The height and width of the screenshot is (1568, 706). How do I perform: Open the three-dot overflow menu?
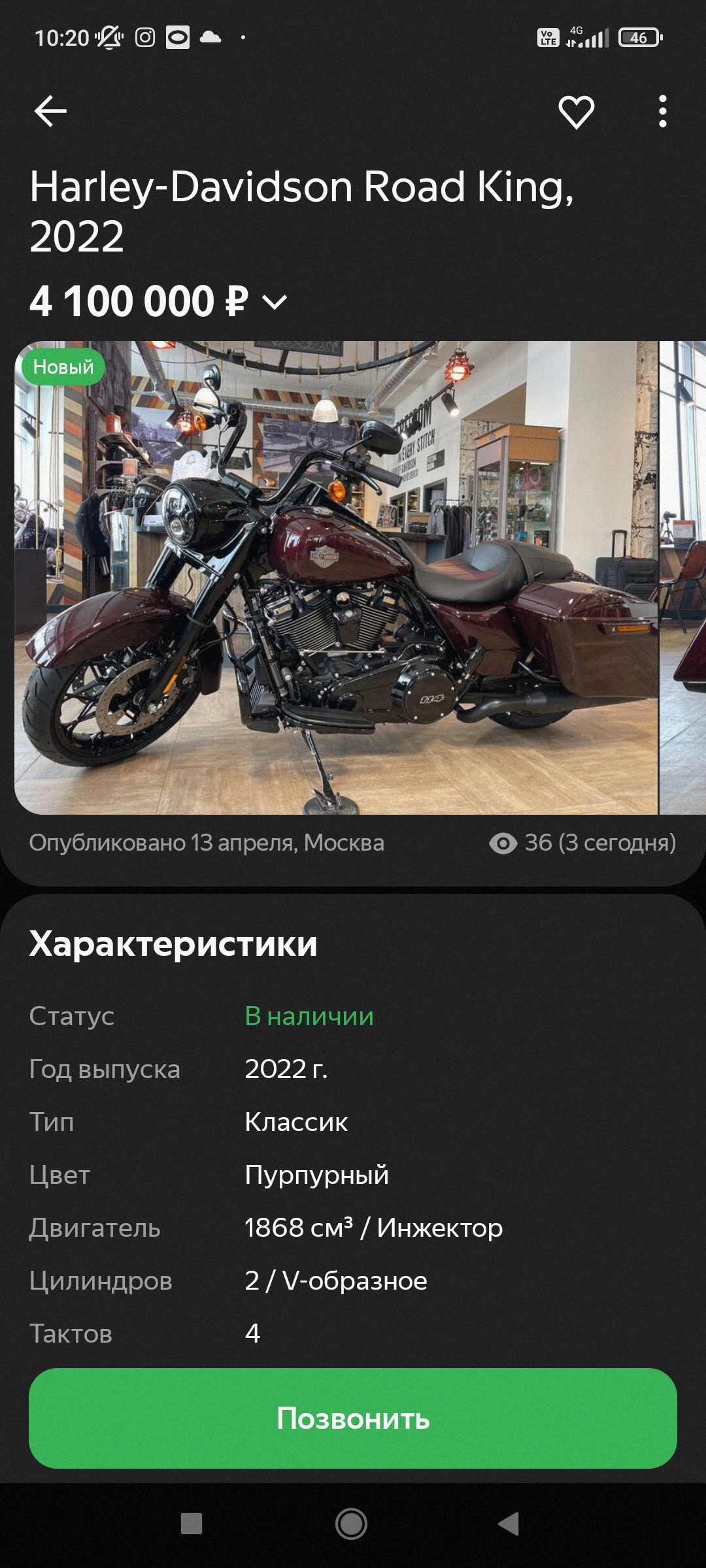click(x=663, y=111)
